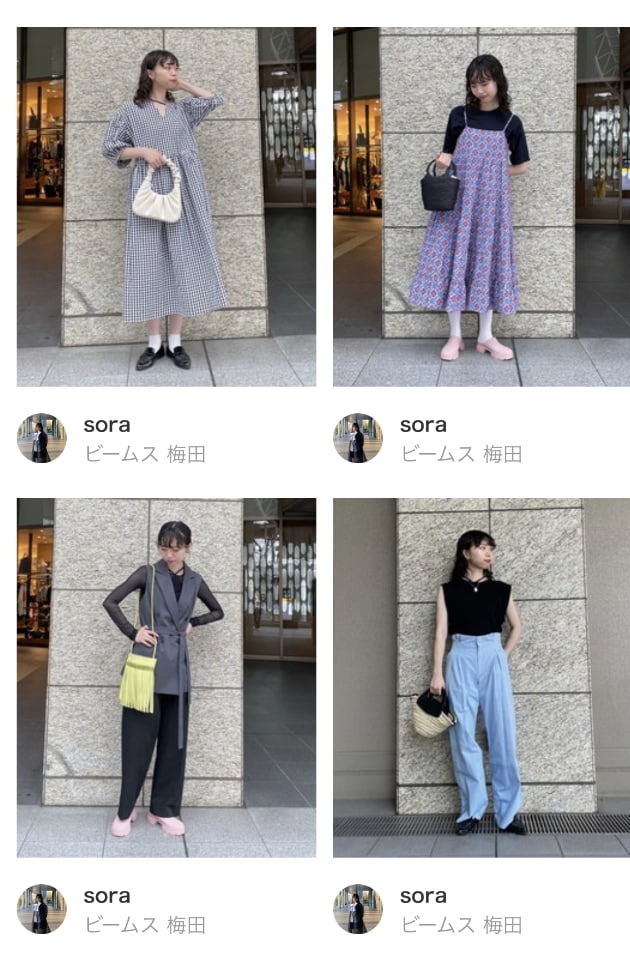View sora's profile under the gray vest snap

[42, 909]
